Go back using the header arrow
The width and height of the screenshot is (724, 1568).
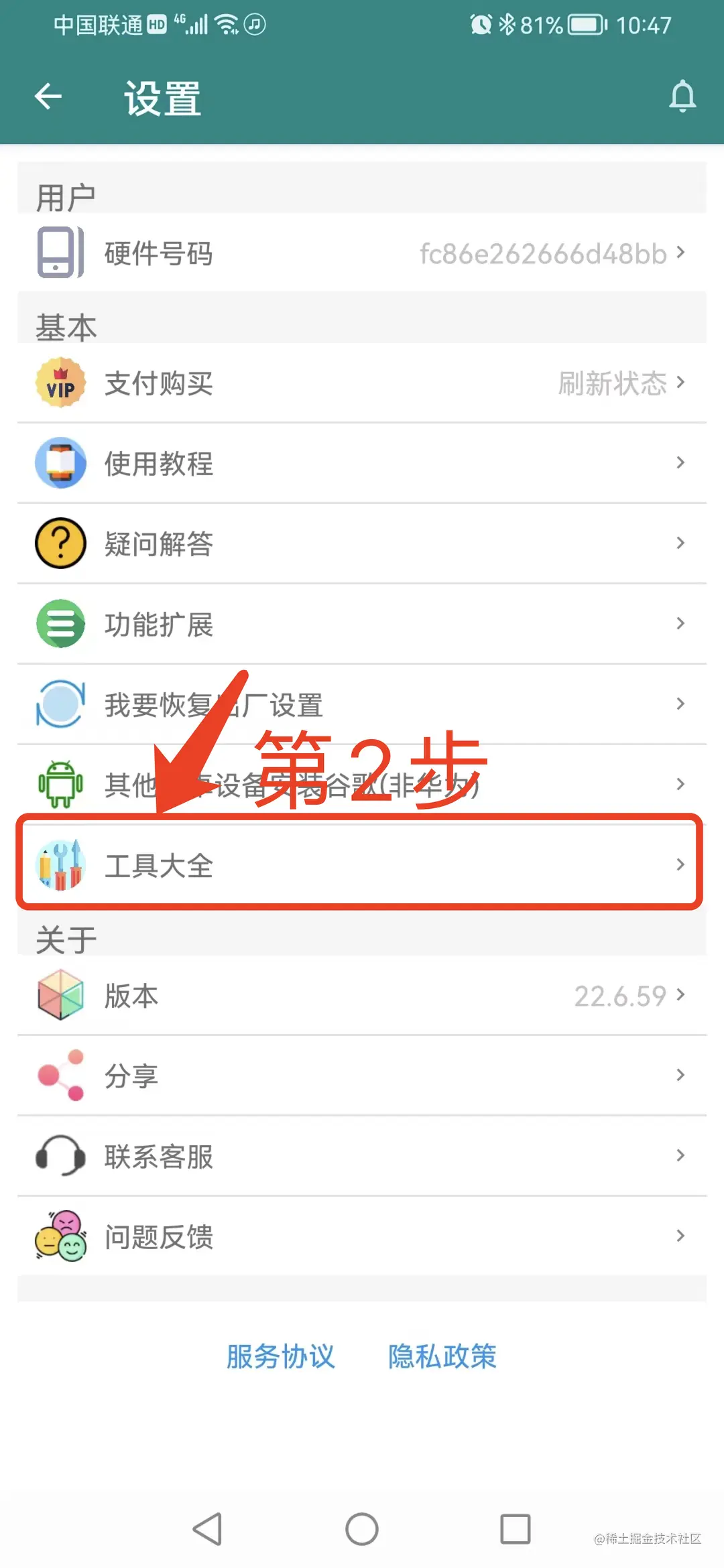coord(48,96)
